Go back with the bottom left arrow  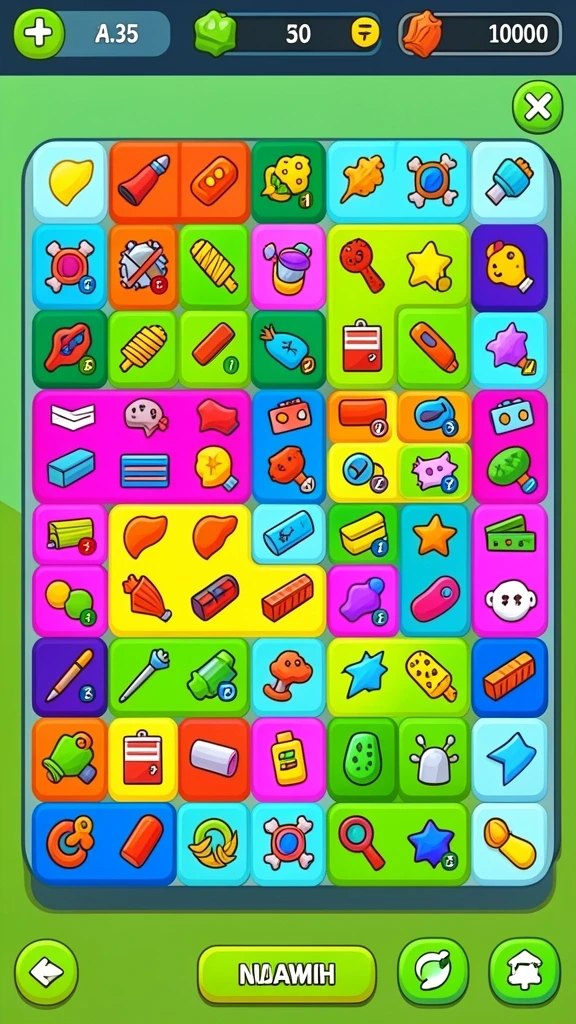pyautogui.click(x=46, y=972)
